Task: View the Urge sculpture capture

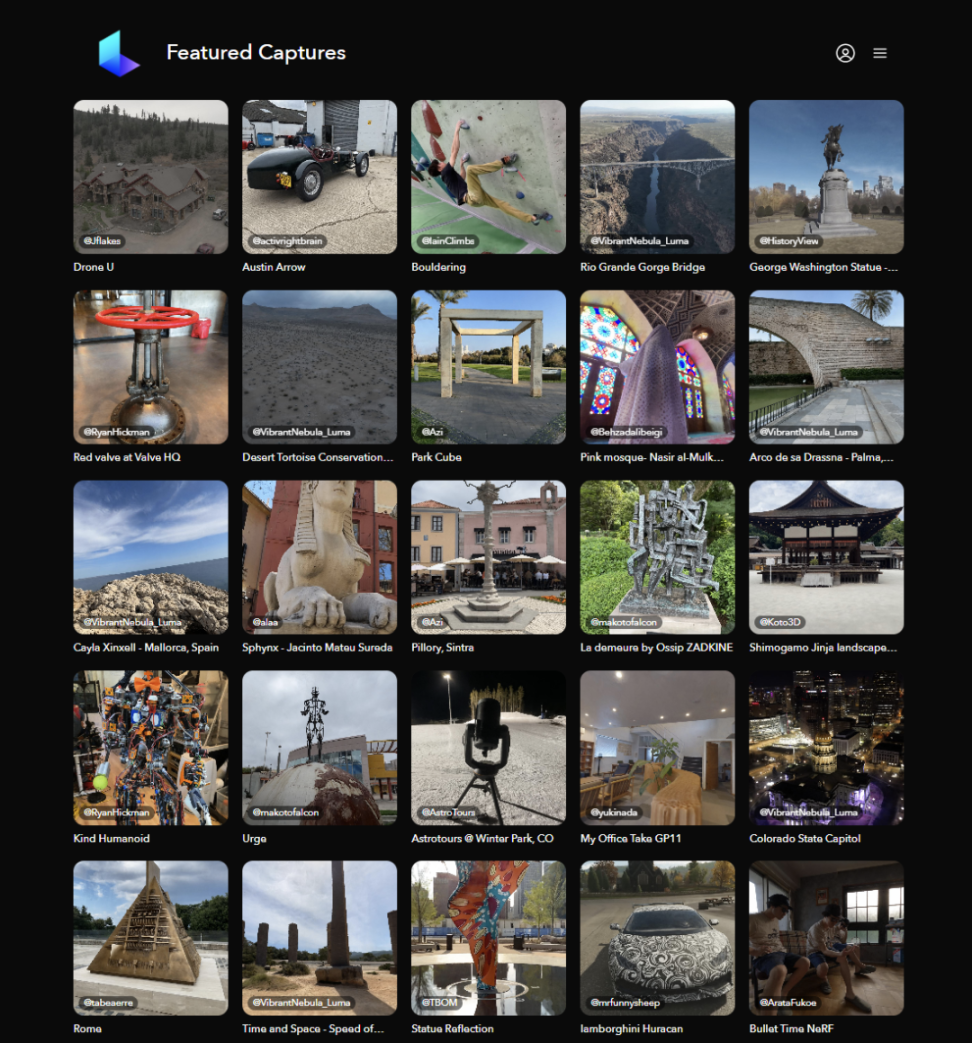Action: coord(319,747)
